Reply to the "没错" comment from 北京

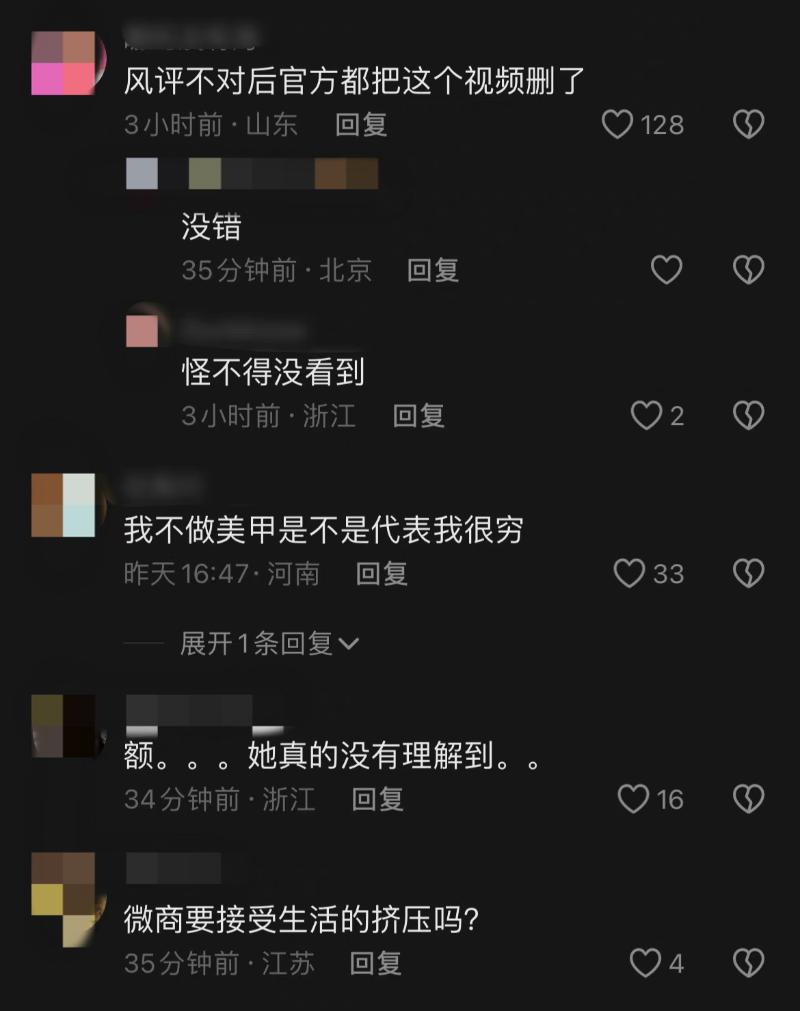coord(433,270)
